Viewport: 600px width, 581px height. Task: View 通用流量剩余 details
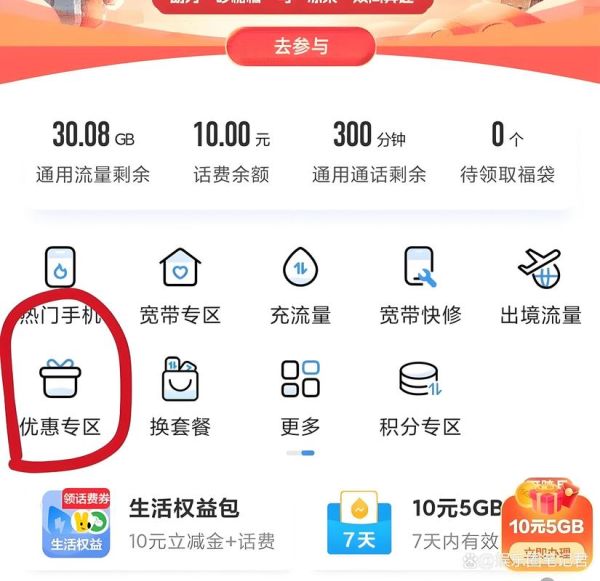click(93, 152)
